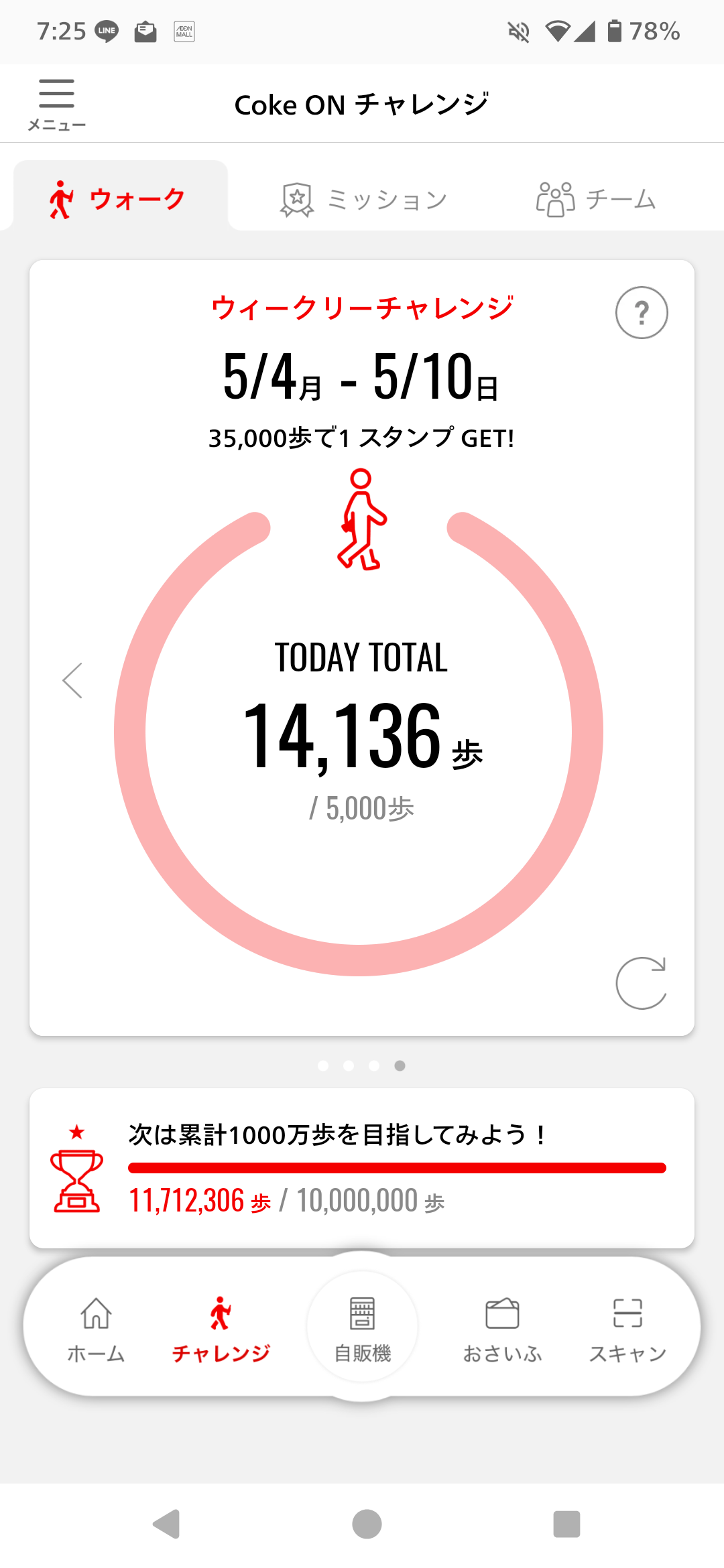Image resolution: width=724 pixels, height=1568 pixels.
Task: Open the スキャン scan tab
Action: [627, 1329]
